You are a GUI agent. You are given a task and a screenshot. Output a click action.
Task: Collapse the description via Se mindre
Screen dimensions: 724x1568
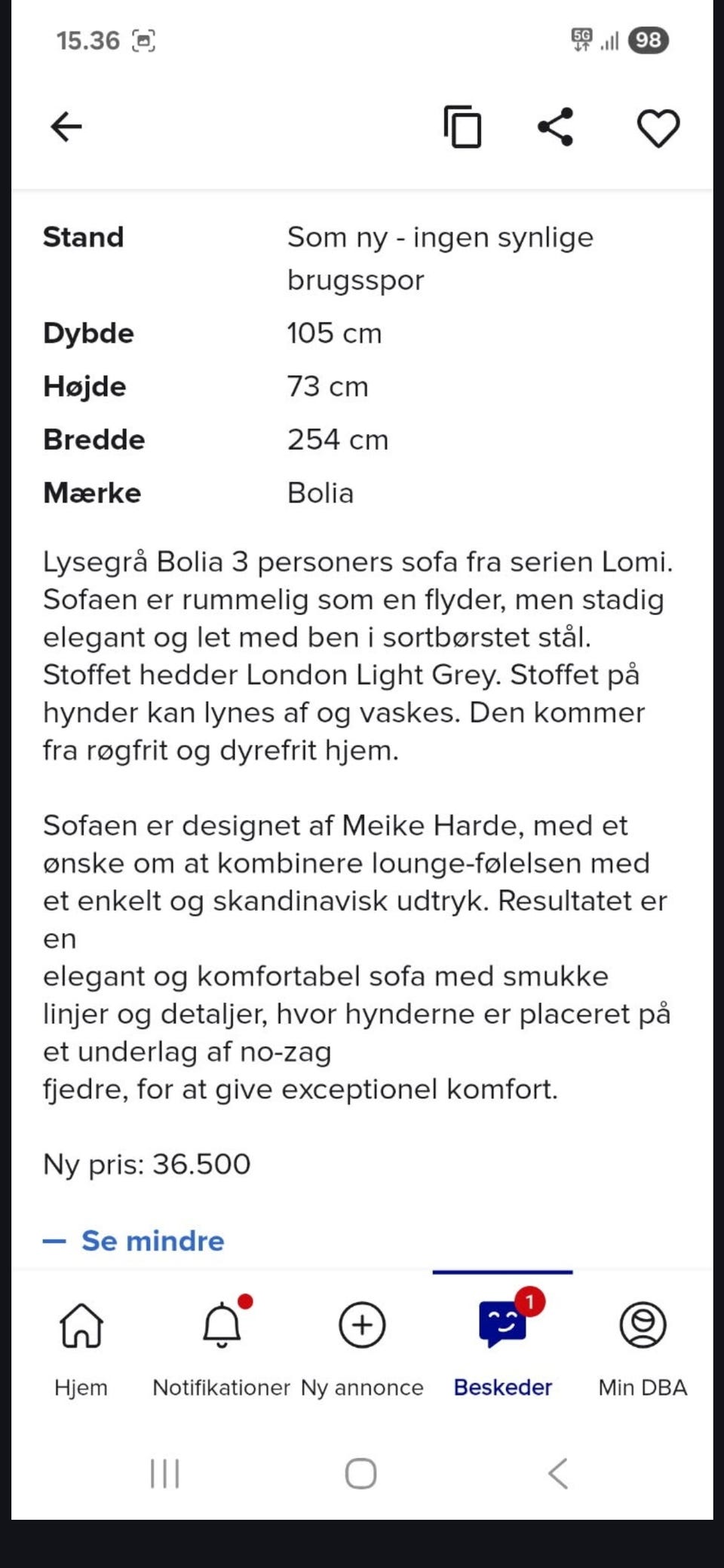[x=152, y=1240]
